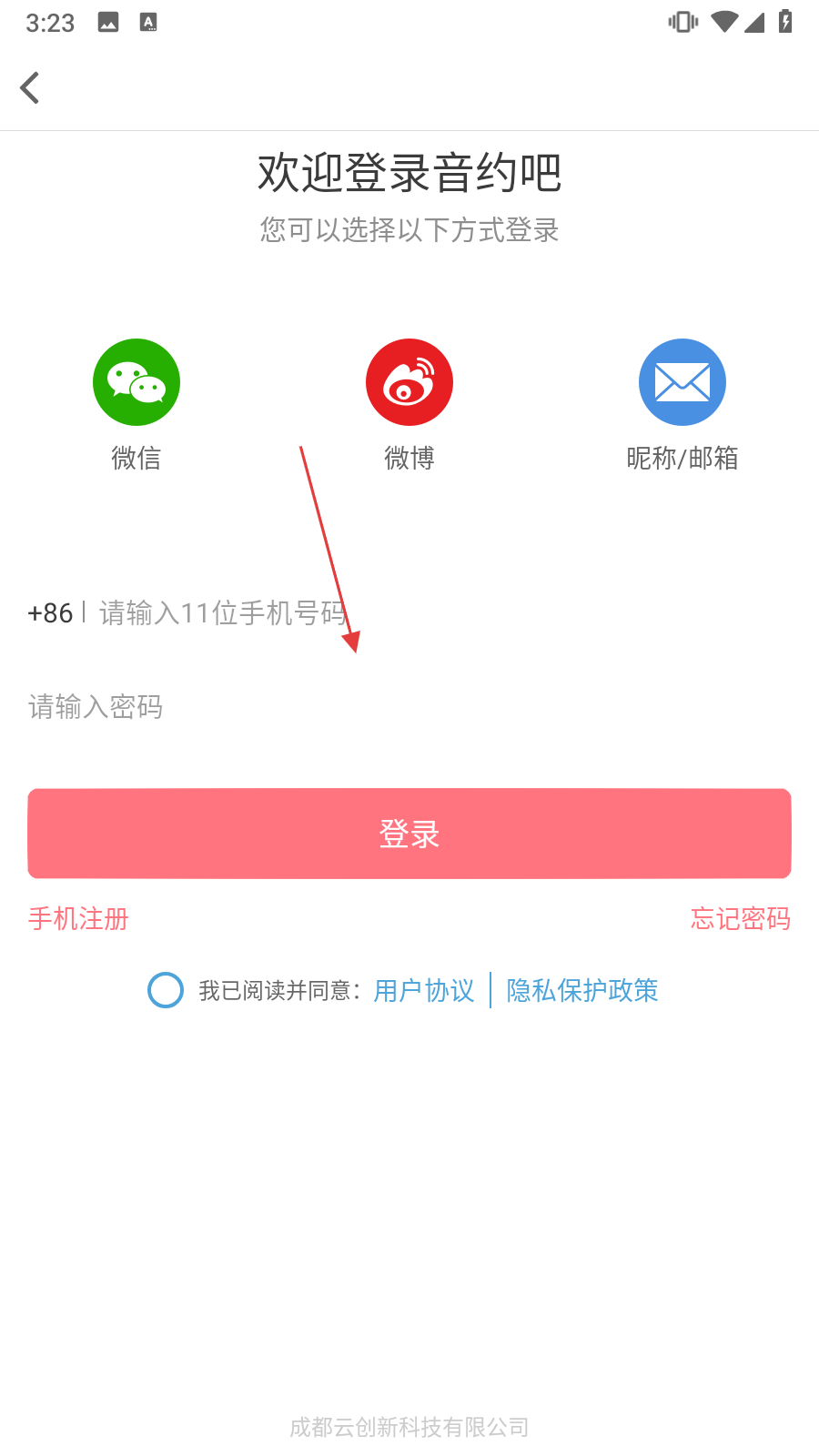Open forgot password (忘记密码)
The image size is (819, 1456).
click(740, 919)
